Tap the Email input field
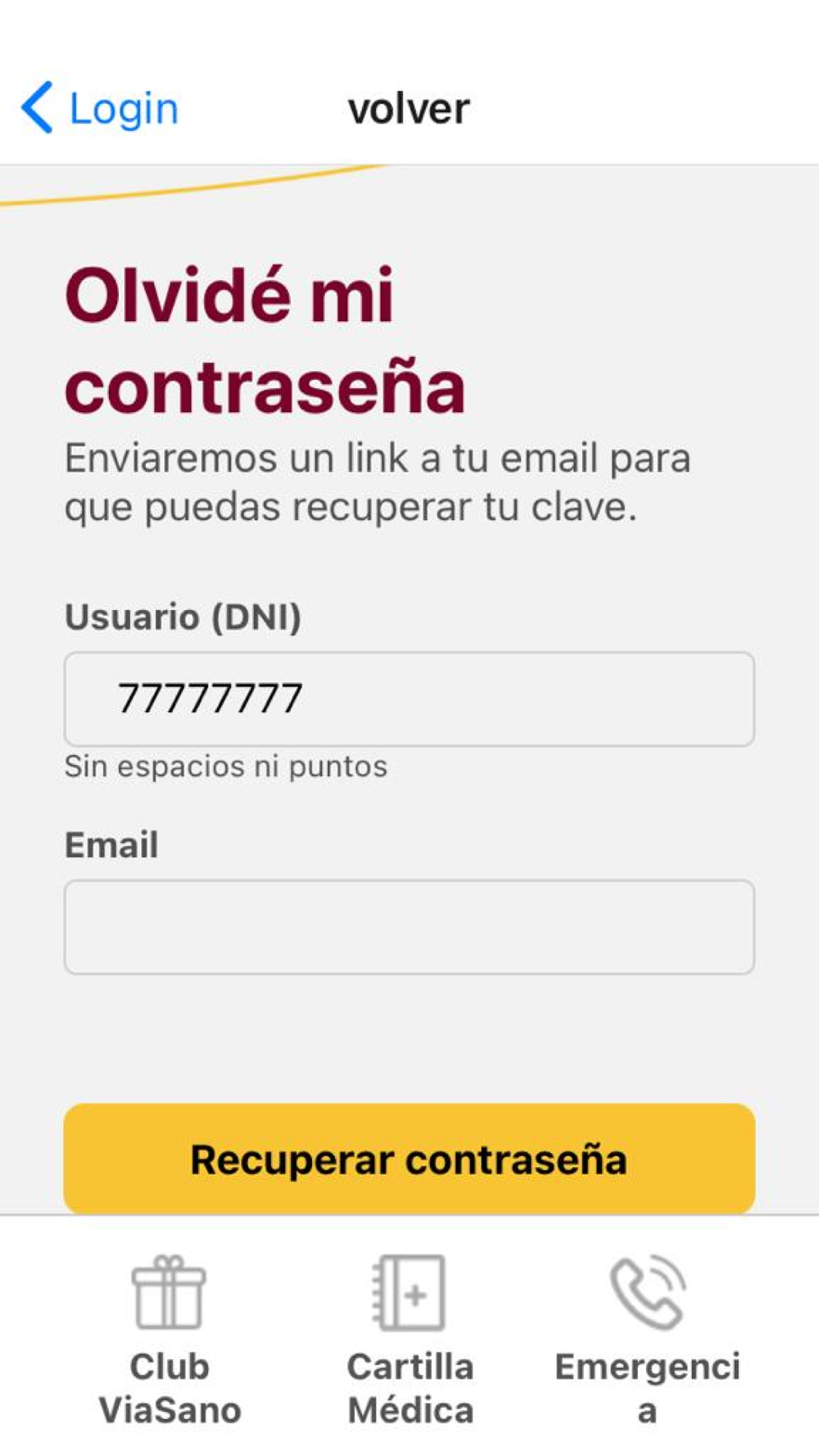 tap(409, 927)
